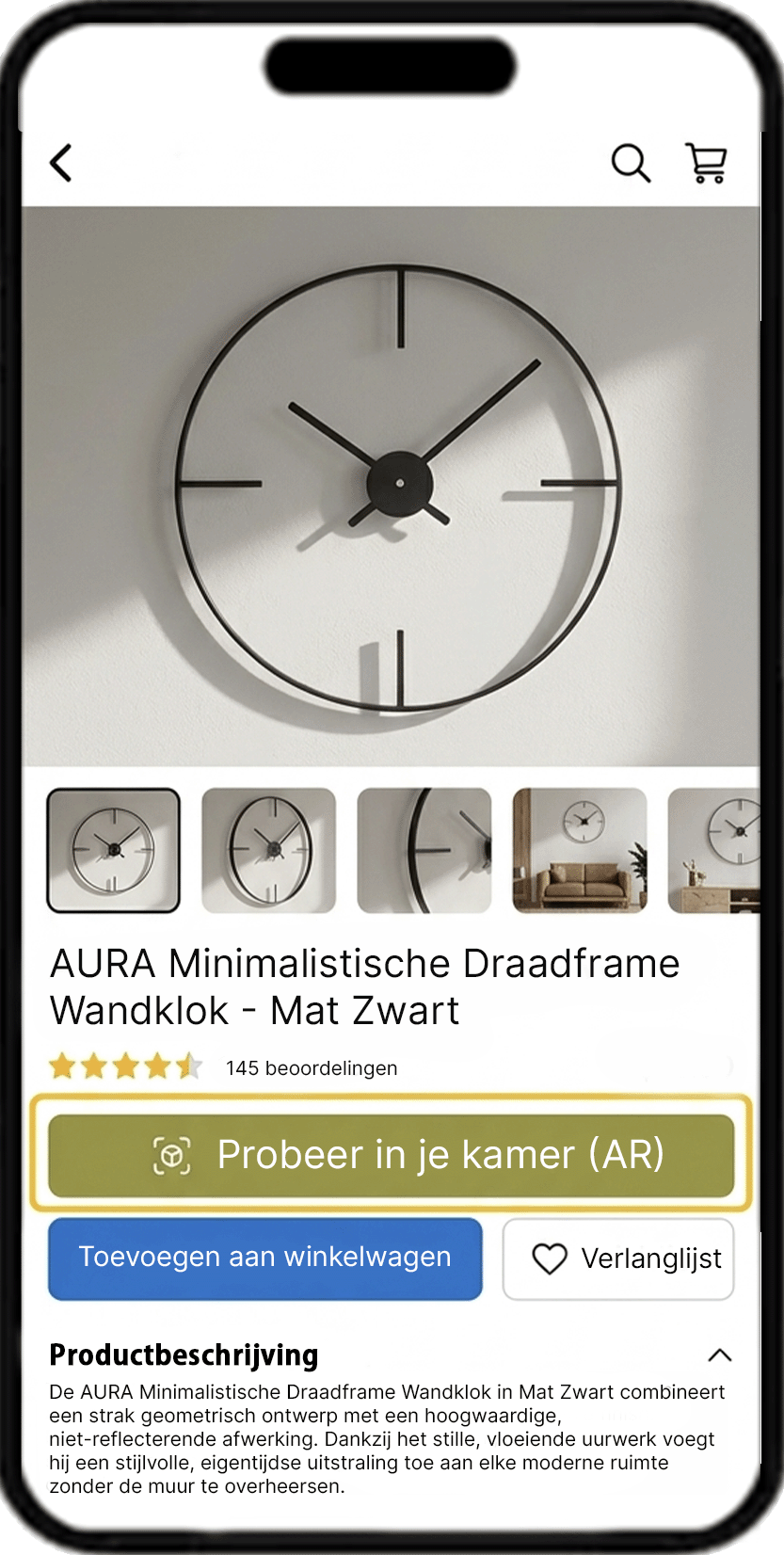Go back using the arrow icon
The image size is (784, 1555).
[x=61, y=163]
